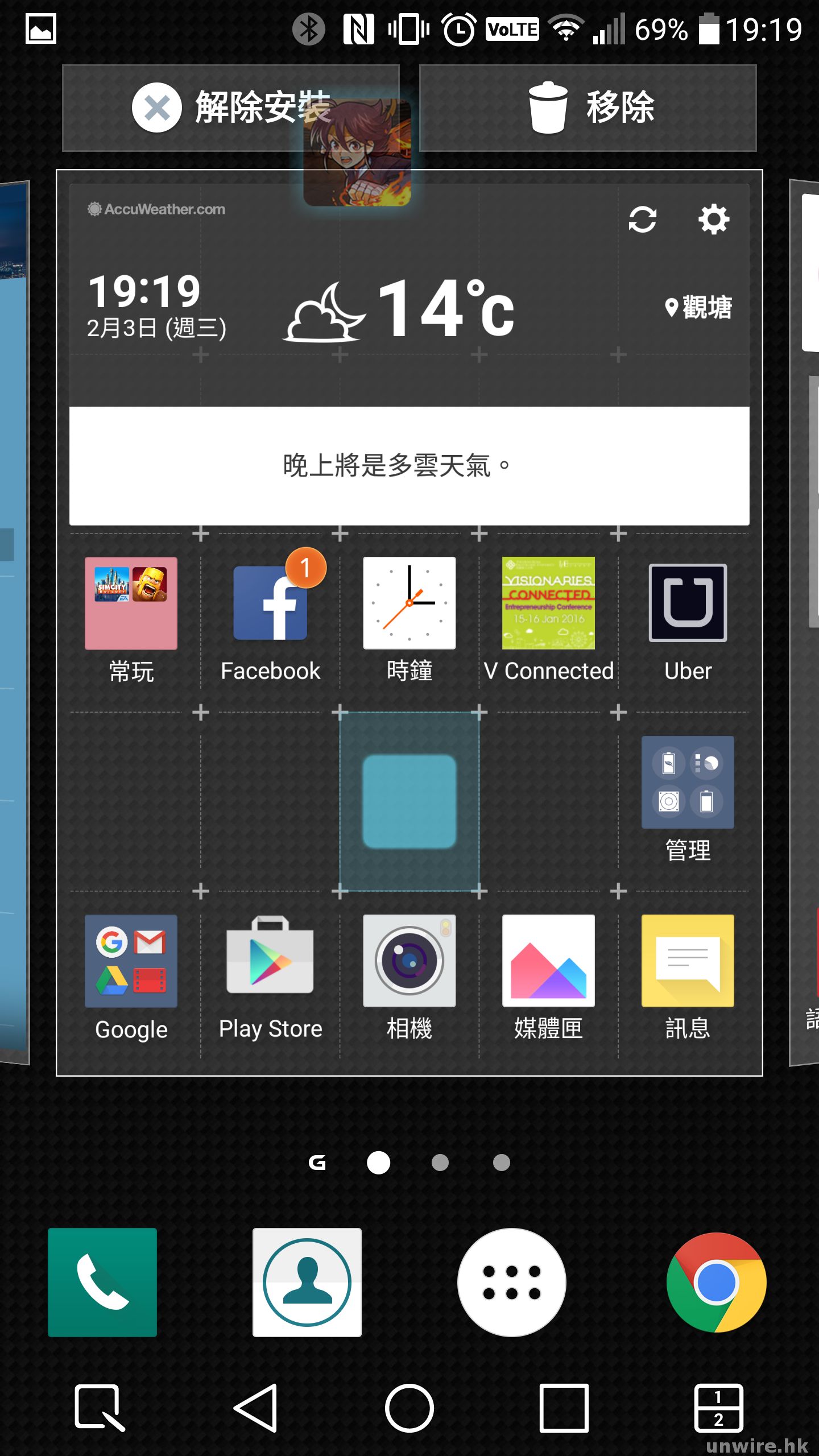This screenshot has height=1456, width=819.
Task: Open the 管理 management folder
Action: click(x=688, y=783)
